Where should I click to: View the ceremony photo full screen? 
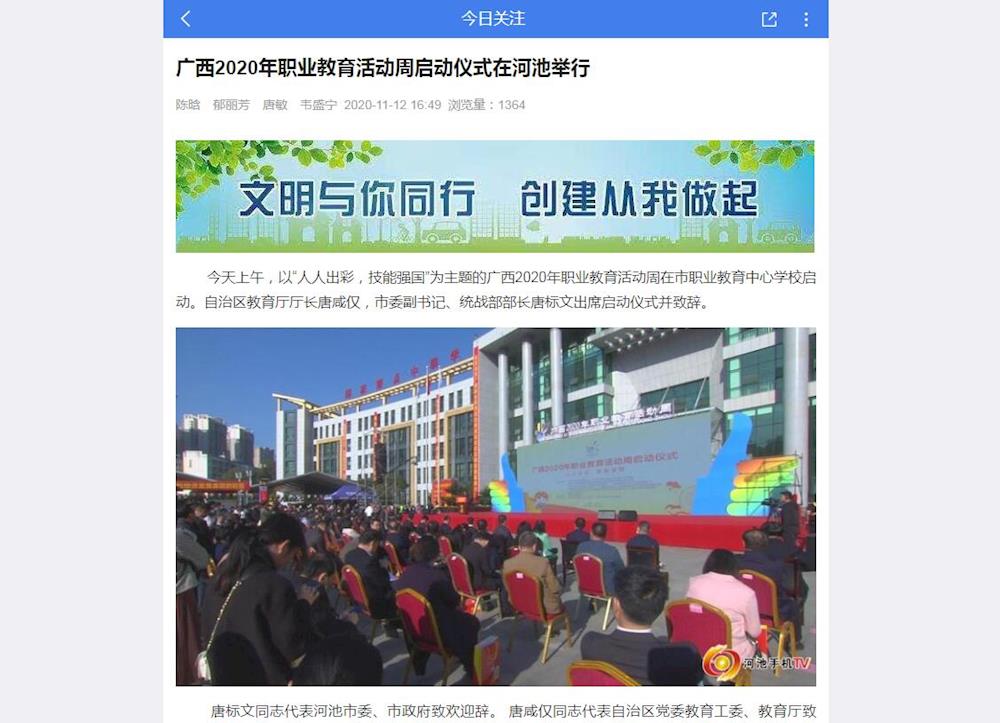point(495,506)
